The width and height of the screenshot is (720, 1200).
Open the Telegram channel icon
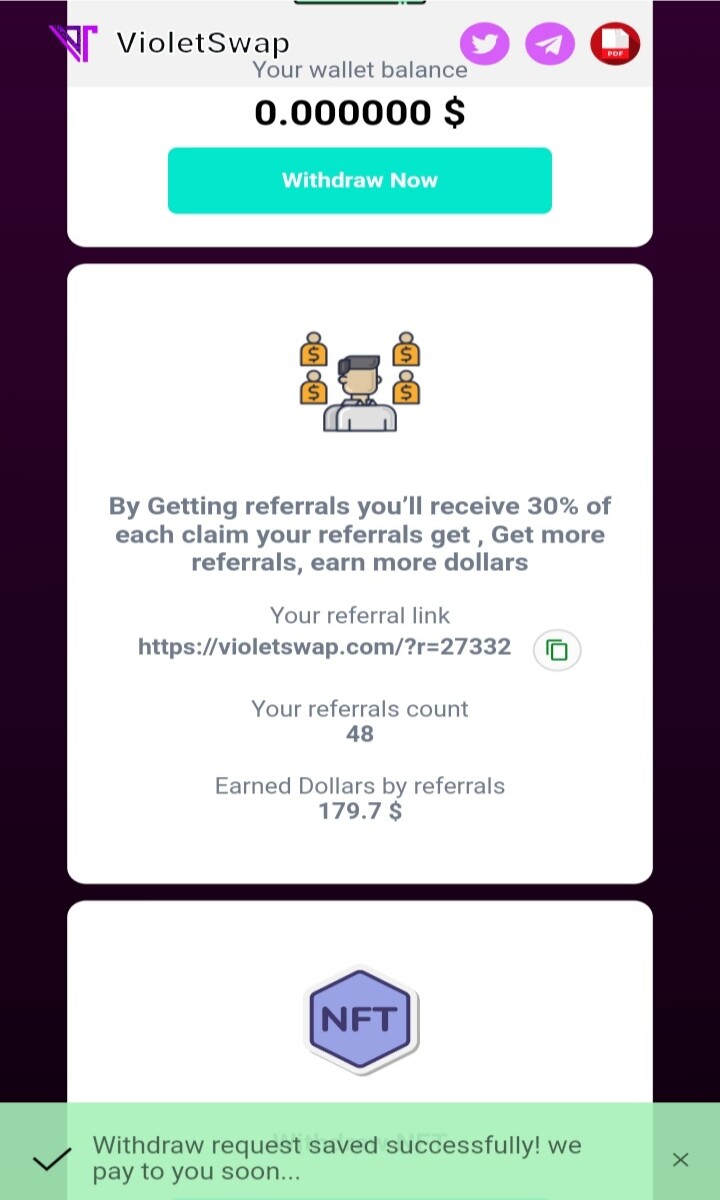pos(550,44)
